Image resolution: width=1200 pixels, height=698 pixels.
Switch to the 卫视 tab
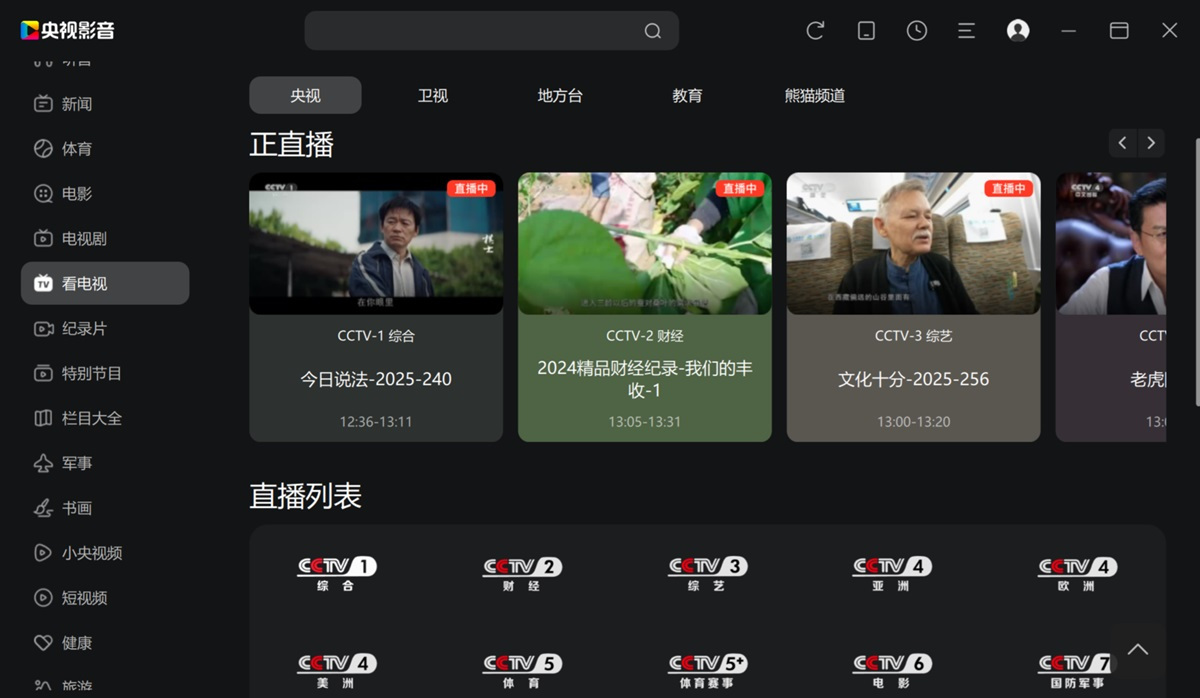[x=433, y=96]
